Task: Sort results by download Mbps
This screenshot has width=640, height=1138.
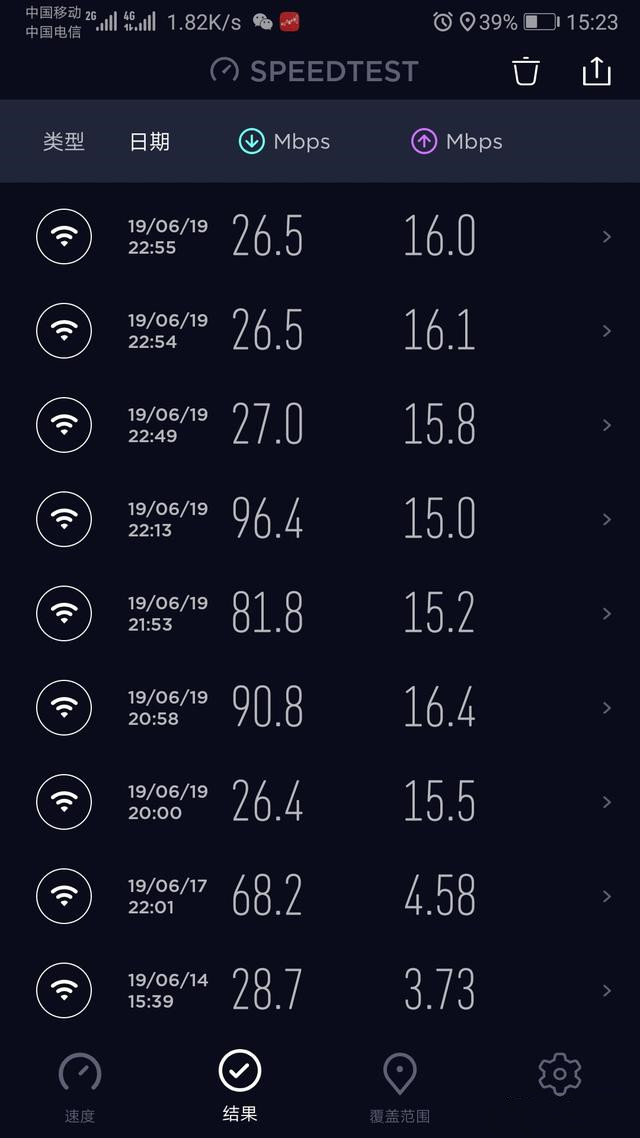Action: click(x=285, y=142)
